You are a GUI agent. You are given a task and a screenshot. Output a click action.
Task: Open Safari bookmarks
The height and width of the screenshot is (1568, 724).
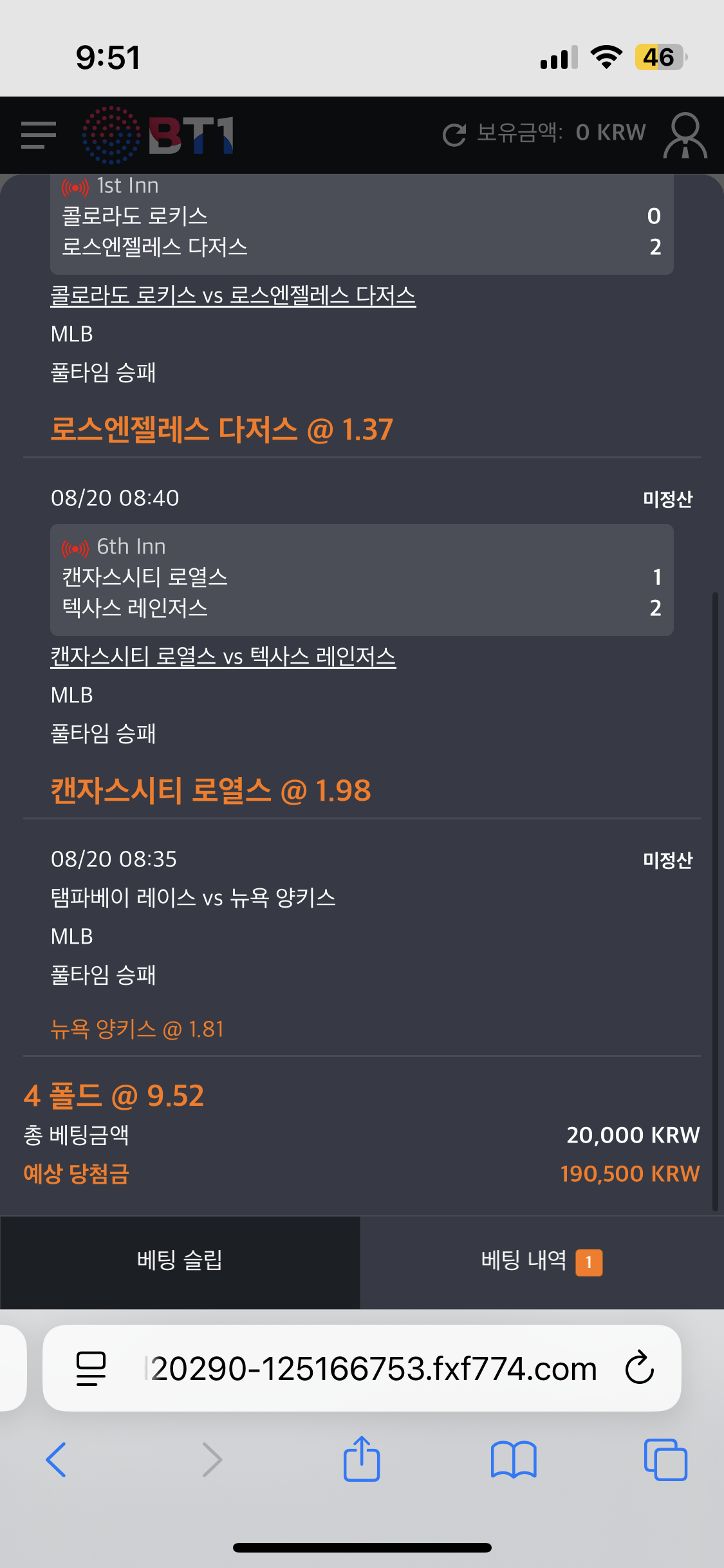tap(514, 1460)
